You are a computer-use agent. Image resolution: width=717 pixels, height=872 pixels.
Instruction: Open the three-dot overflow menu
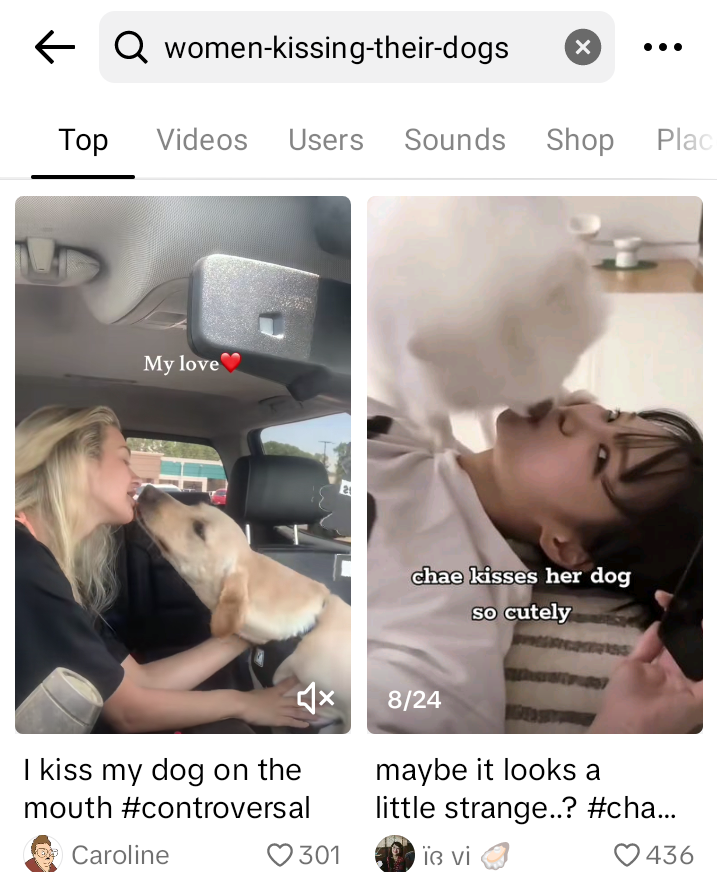point(663,47)
